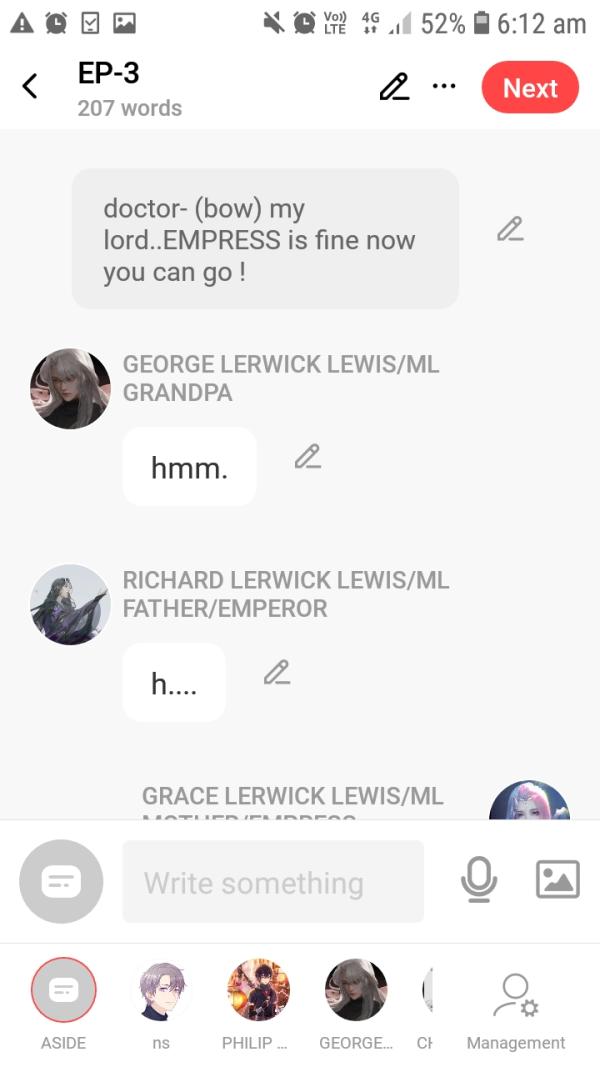Screen dimensions: 600x1067
Task: Select character ns as speaker
Action: (161, 990)
